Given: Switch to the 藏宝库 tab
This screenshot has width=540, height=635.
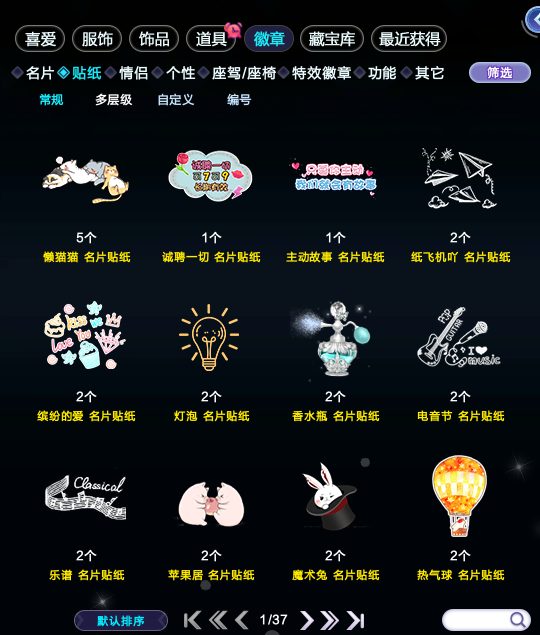Looking at the screenshot, I should pos(332,39).
